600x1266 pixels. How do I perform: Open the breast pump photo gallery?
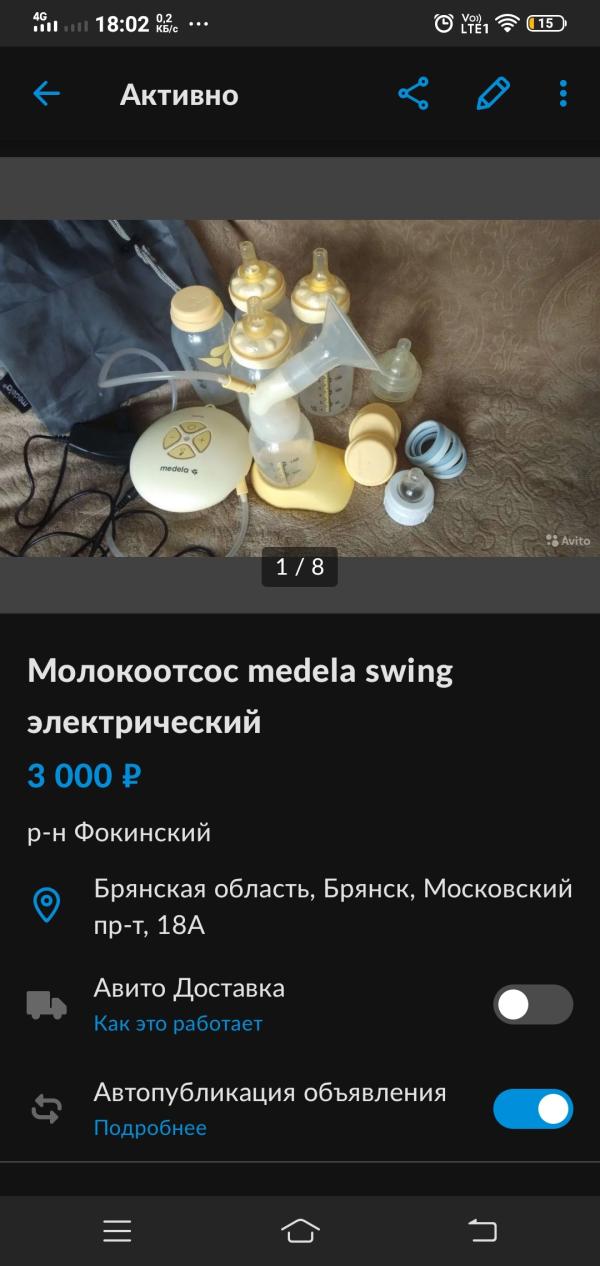[x=300, y=388]
